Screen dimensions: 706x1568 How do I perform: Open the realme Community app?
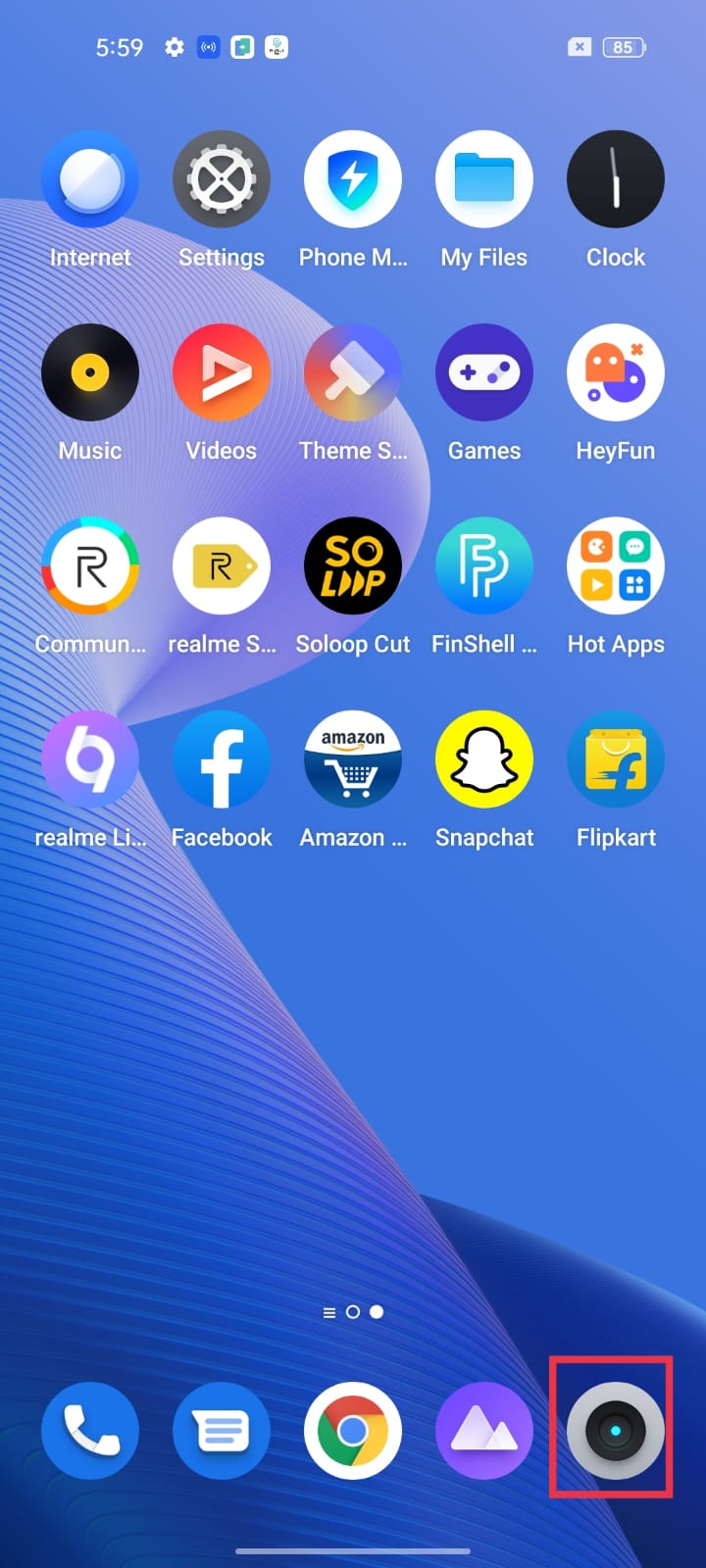(x=90, y=566)
